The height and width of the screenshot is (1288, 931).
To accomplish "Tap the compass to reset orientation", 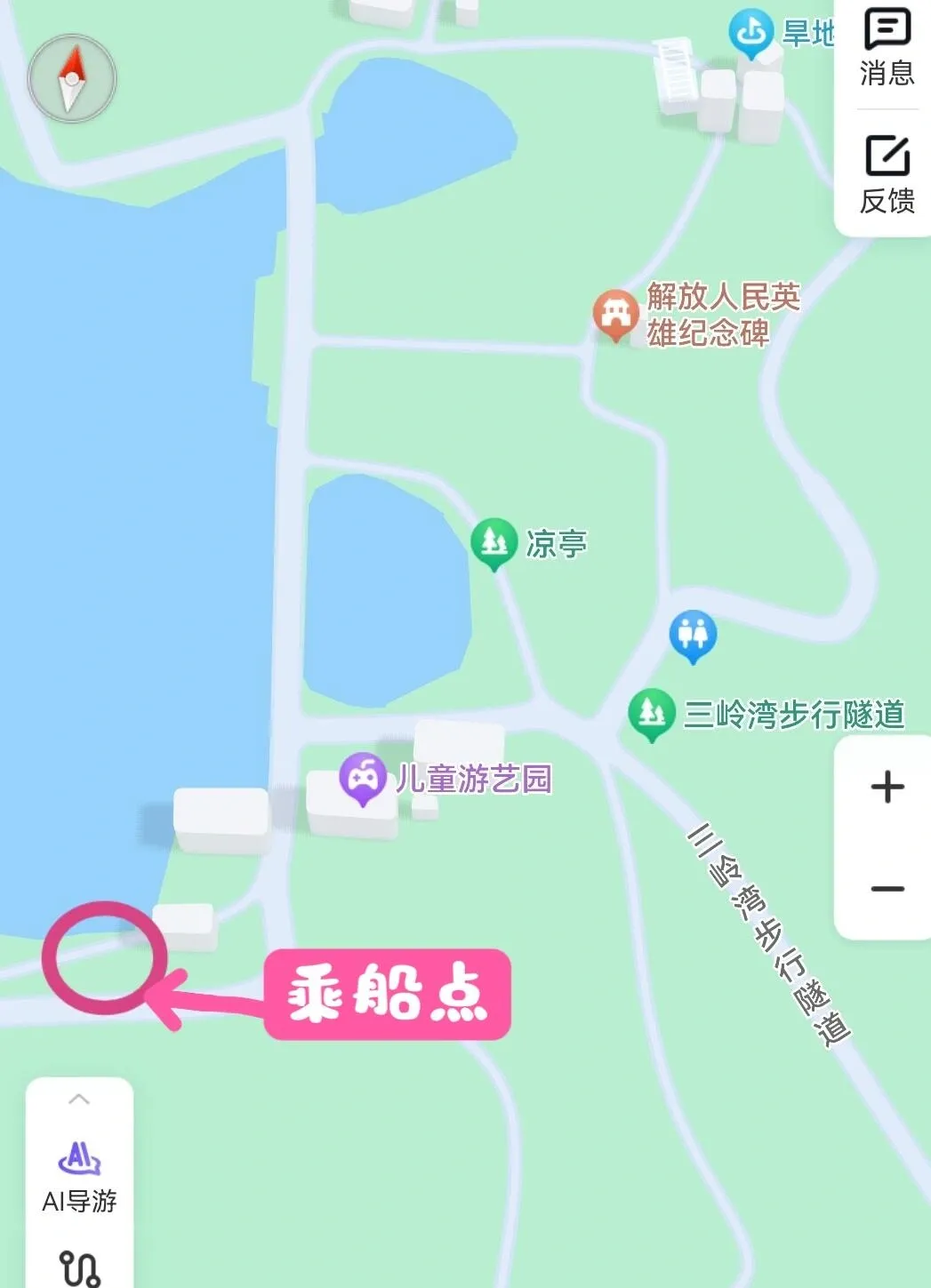I will (x=72, y=79).
